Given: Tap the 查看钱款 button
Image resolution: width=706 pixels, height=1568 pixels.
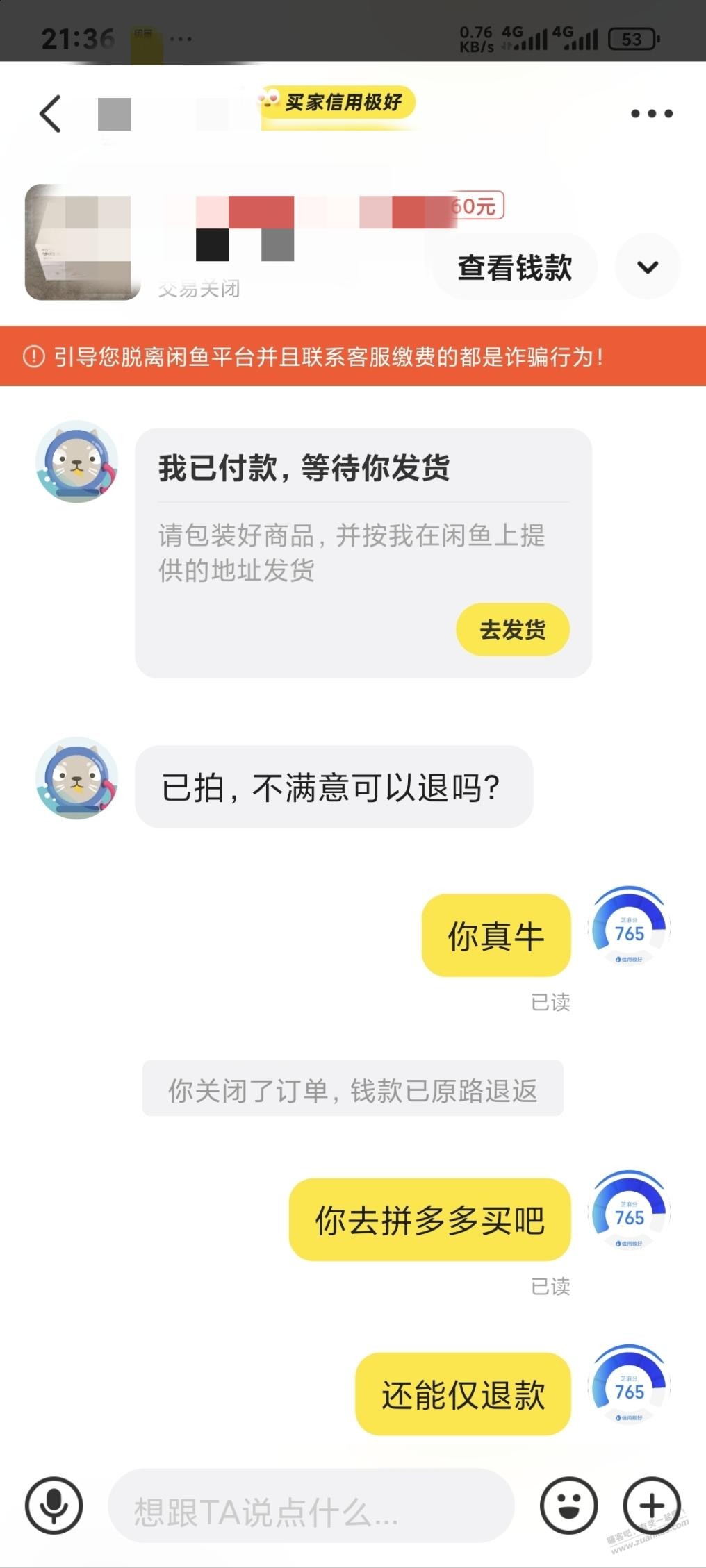Looking at the screenshot, I should coord(514,267).
